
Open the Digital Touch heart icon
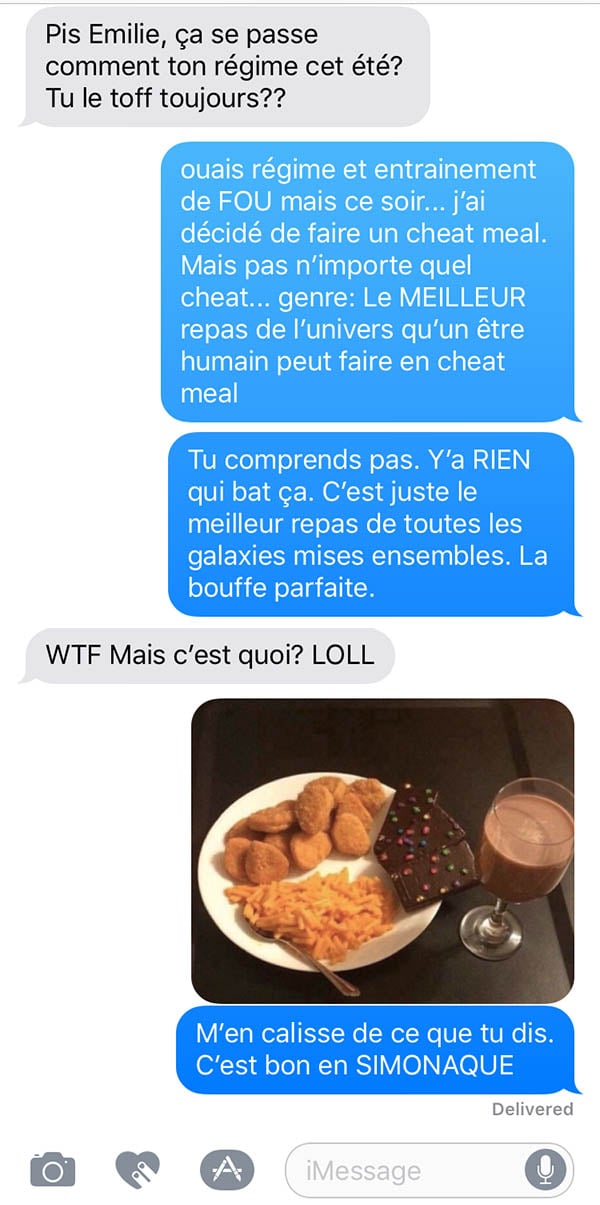point(139,1168)
